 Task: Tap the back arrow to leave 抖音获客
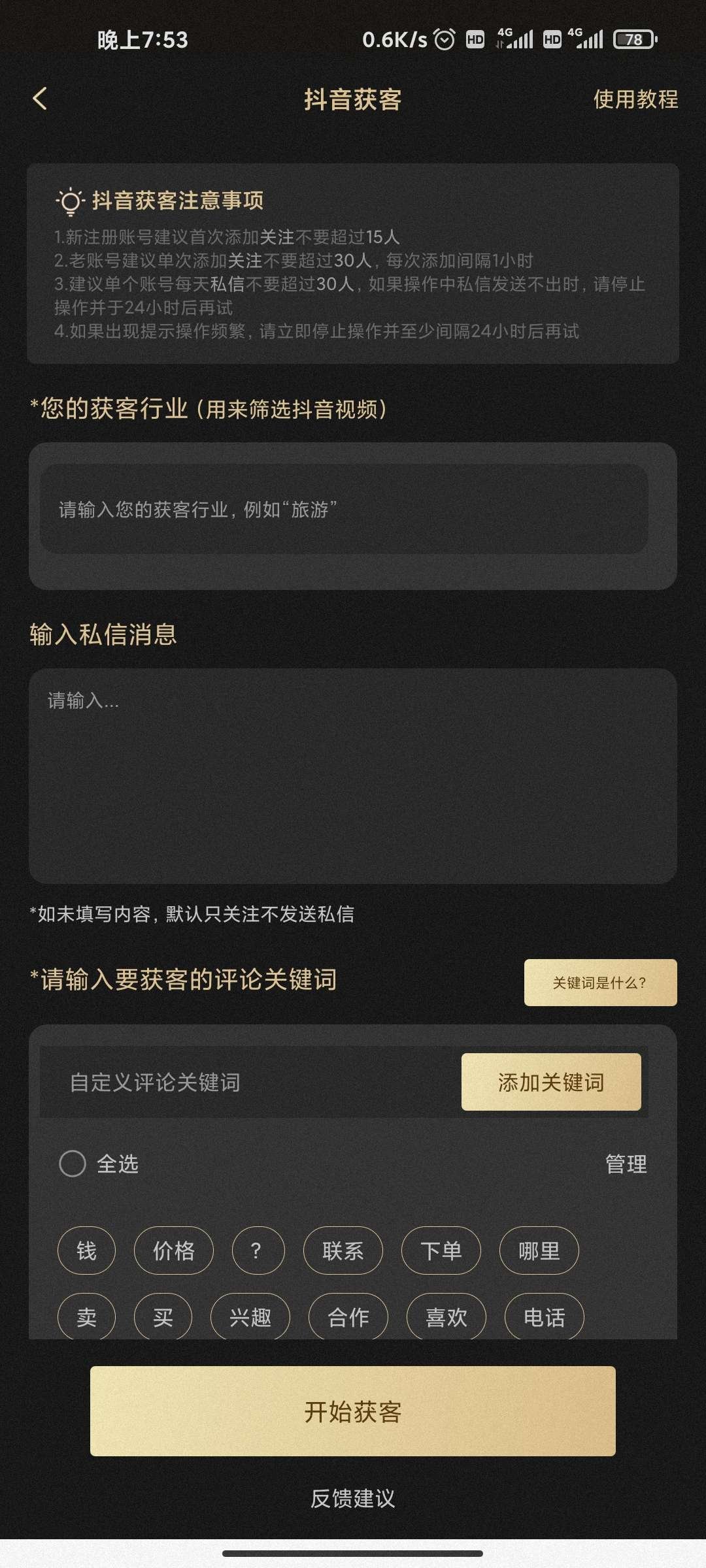41,98
